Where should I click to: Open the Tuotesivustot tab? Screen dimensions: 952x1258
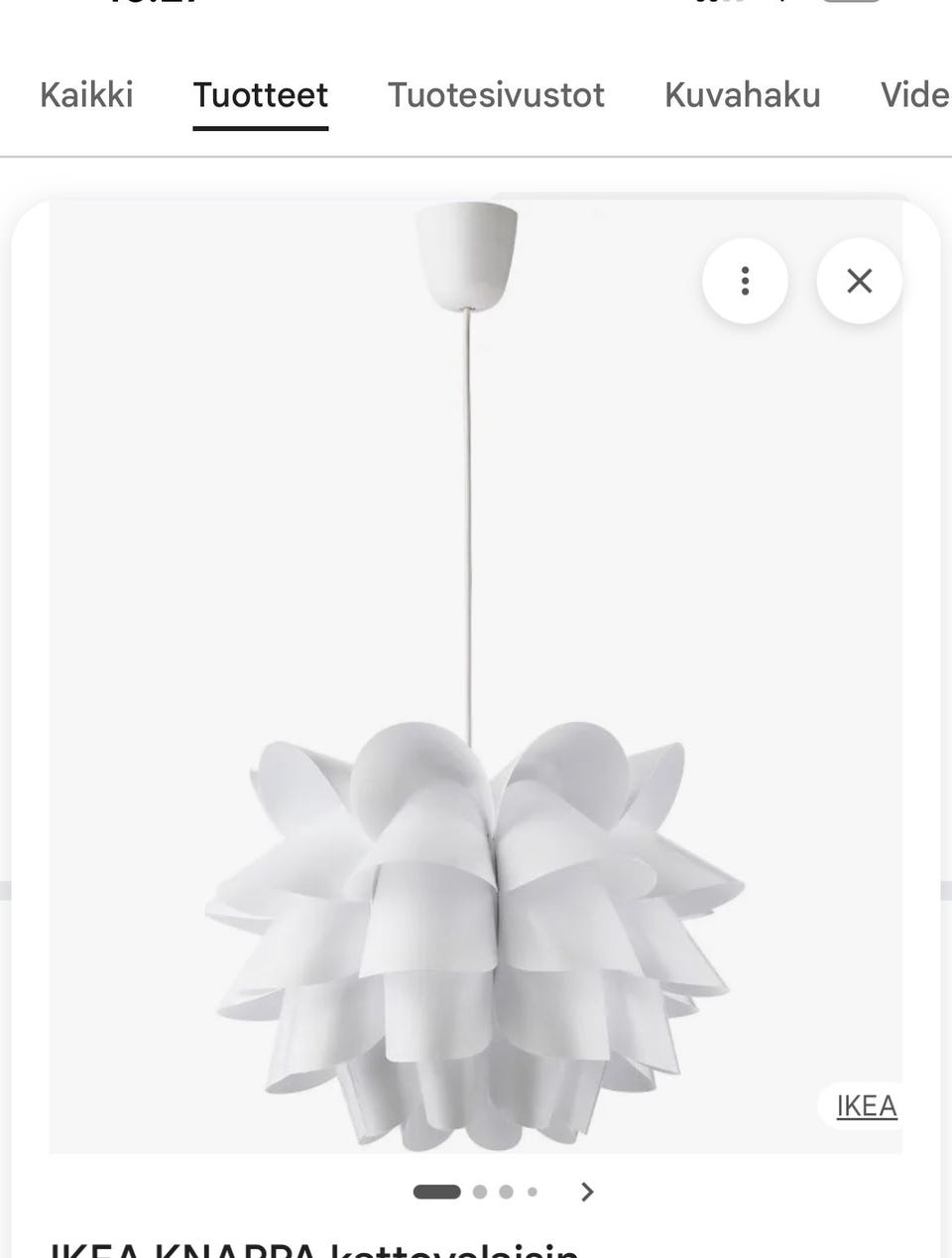point(496,95)
